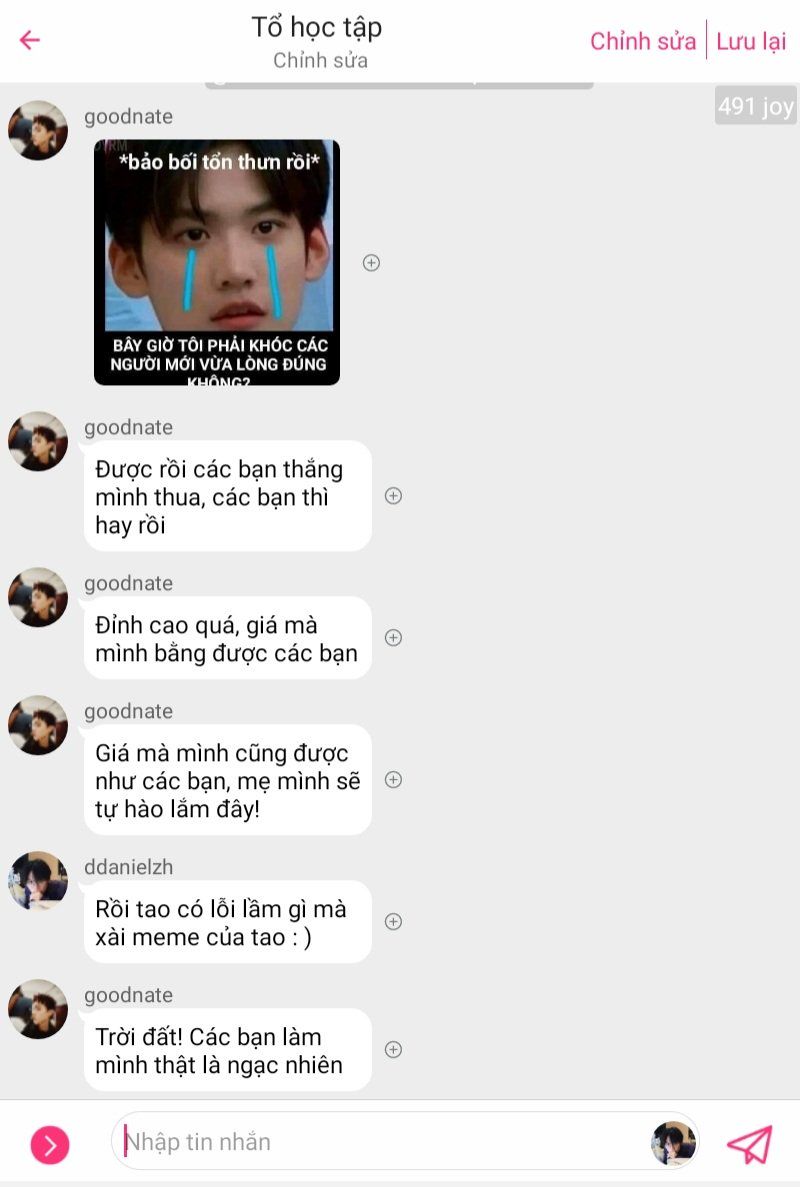This screenshot has width=800, height=1187.
Task: Tap the plus icon beside the meme image
Action: coord(371,263)
